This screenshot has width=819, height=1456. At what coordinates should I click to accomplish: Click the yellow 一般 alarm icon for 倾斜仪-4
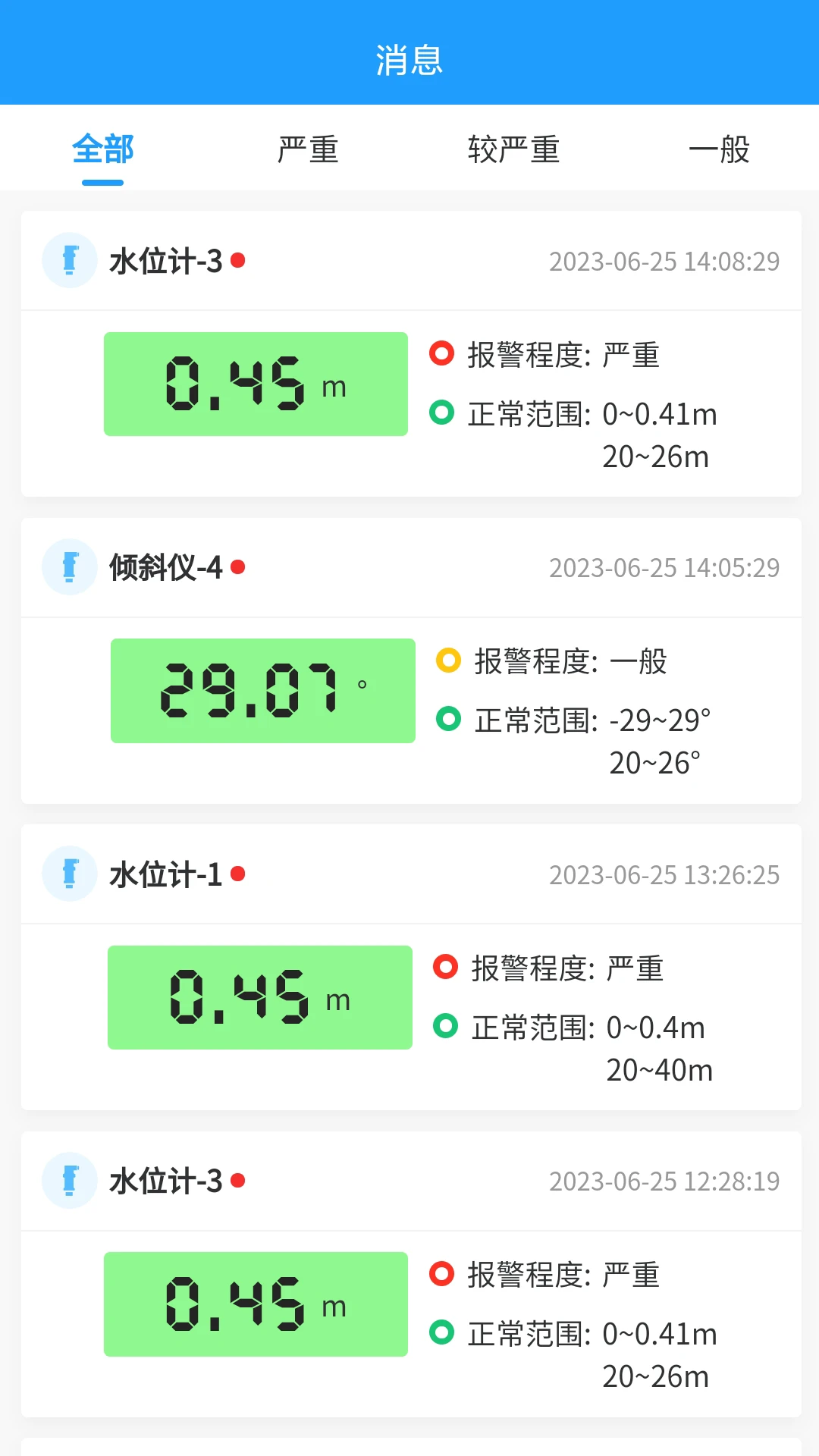448,661
